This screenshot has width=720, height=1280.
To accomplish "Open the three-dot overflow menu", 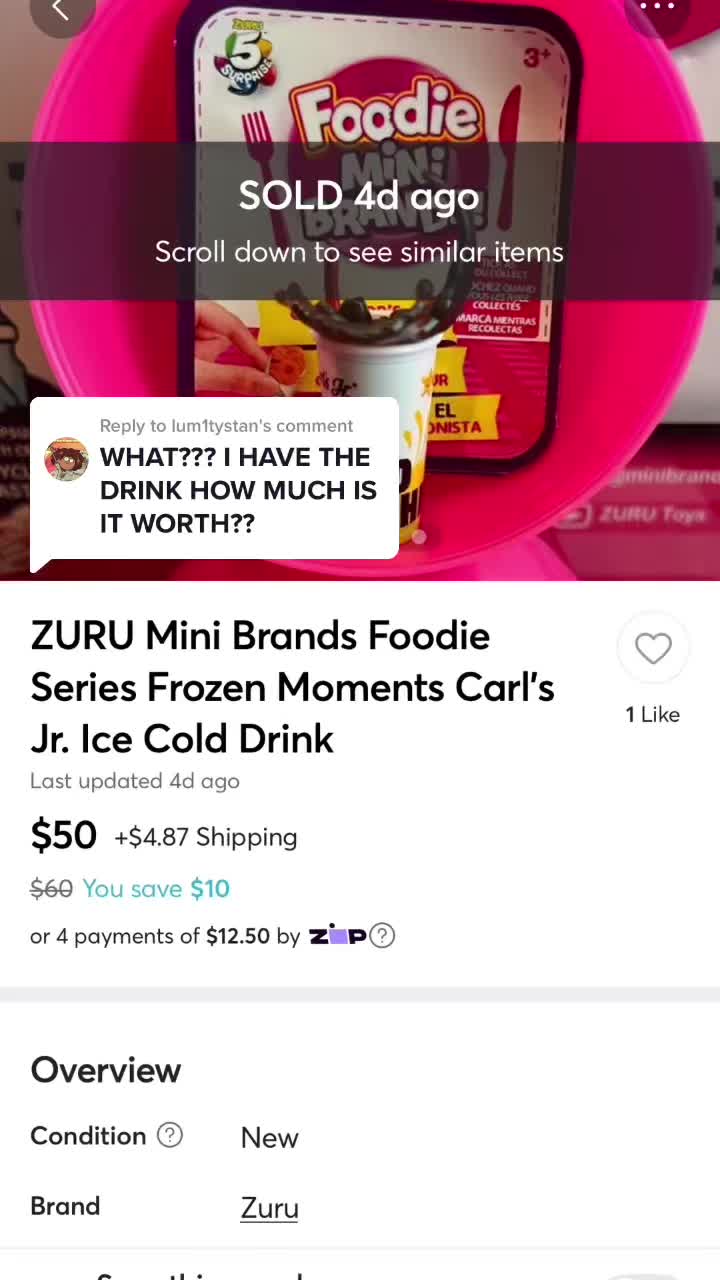I will pyautogui.click(x=657, y=8).
